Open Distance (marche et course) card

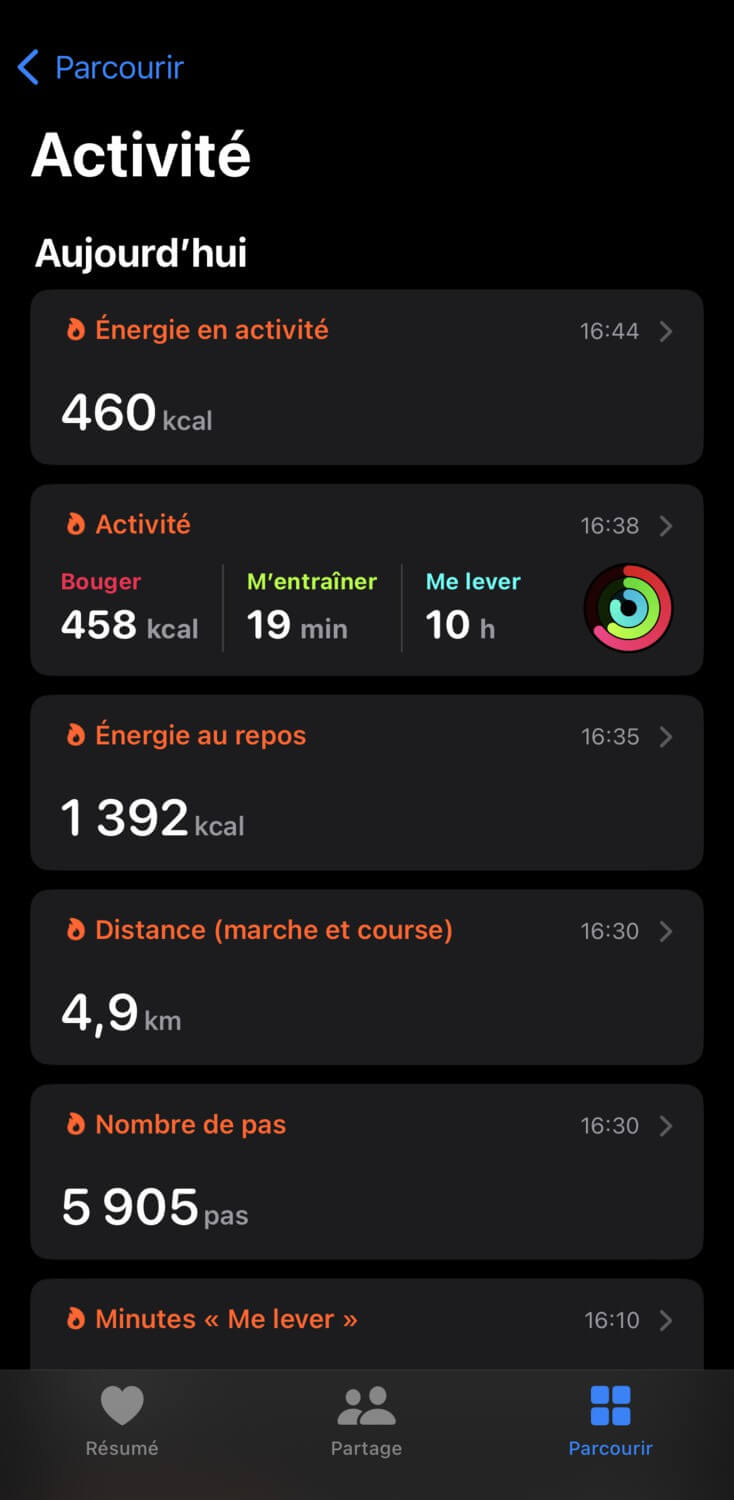(367, 977)
